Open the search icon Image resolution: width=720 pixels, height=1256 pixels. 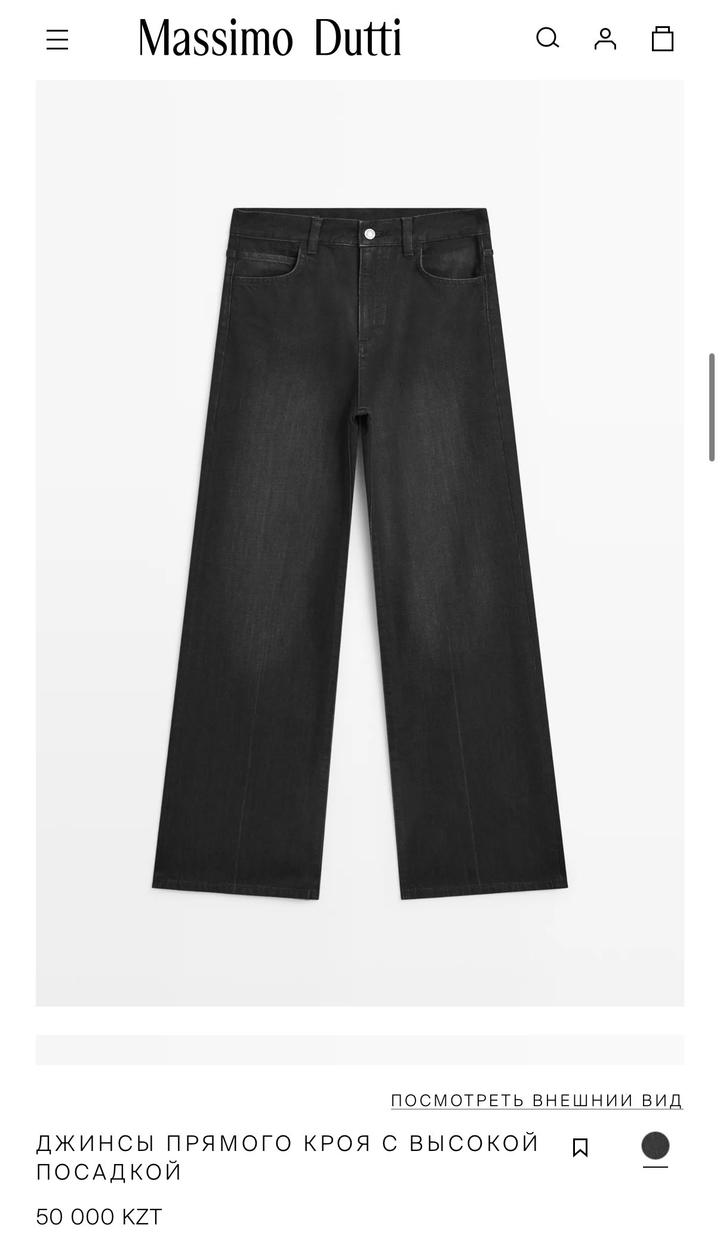point(547,38)
